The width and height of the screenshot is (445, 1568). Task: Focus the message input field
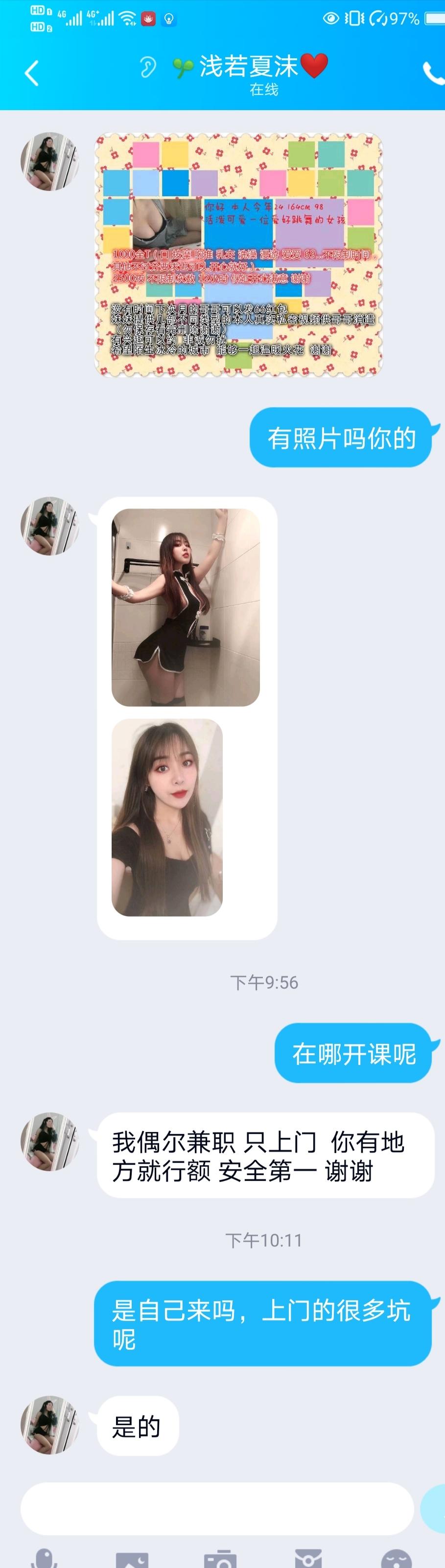(x=217, y=1508)
